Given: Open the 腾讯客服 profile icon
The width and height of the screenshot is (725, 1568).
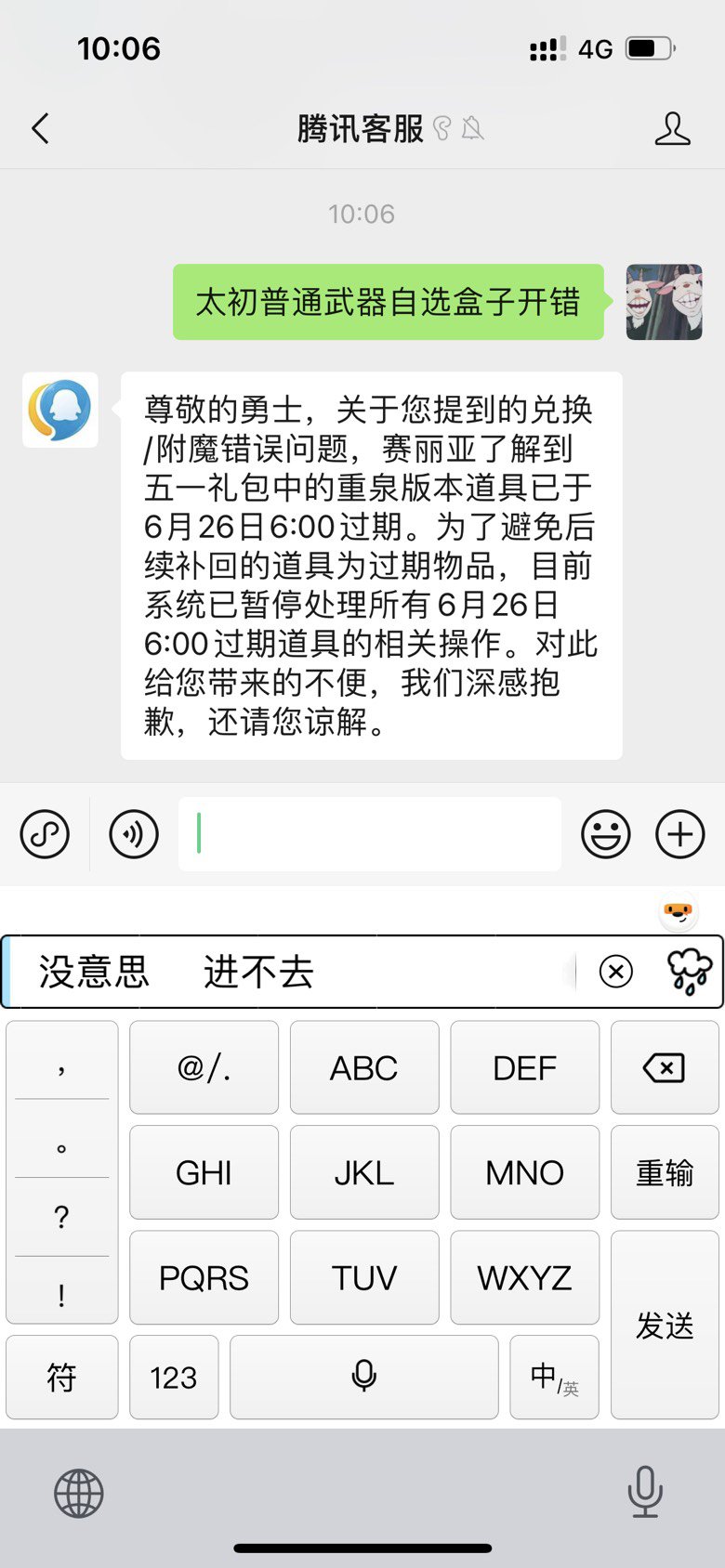Looking at the screenshot, I should [x=672, y=128].
